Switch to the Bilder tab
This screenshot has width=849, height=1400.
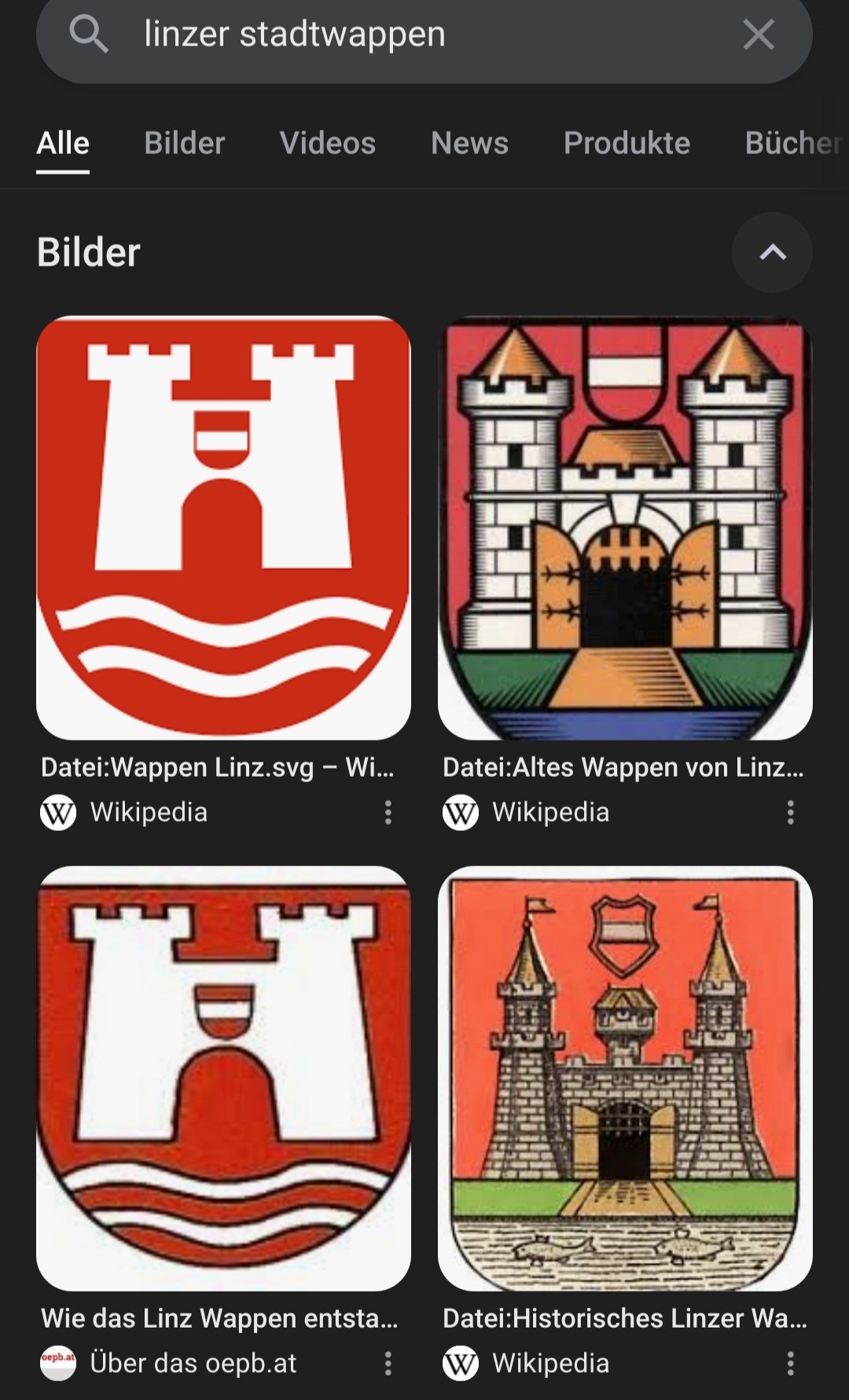pyautogui.click(x=185, y=143)
